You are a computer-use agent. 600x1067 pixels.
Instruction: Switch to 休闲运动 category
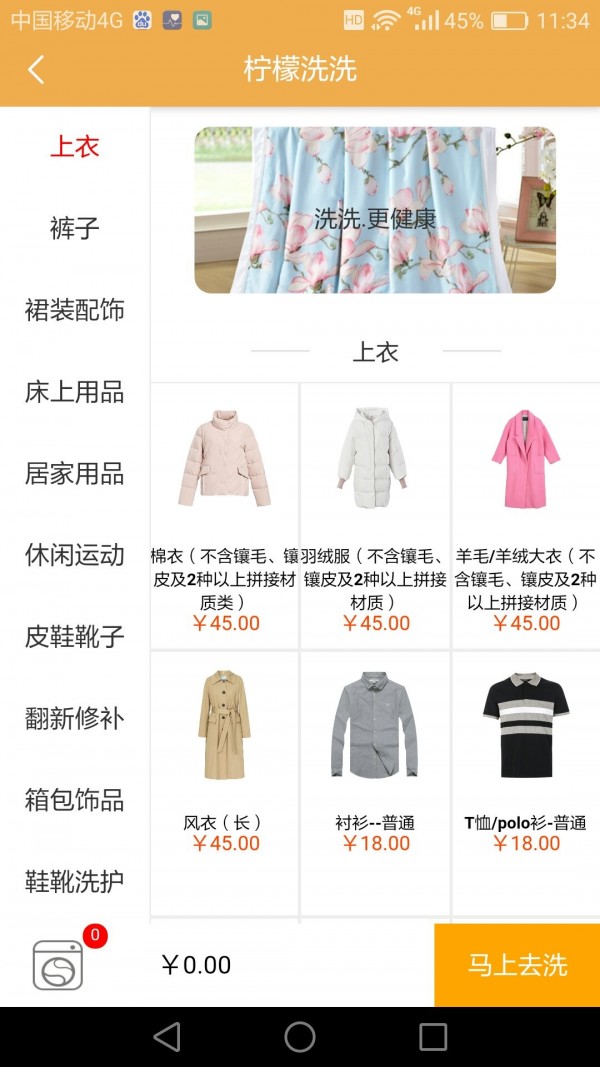click(75, 555)
